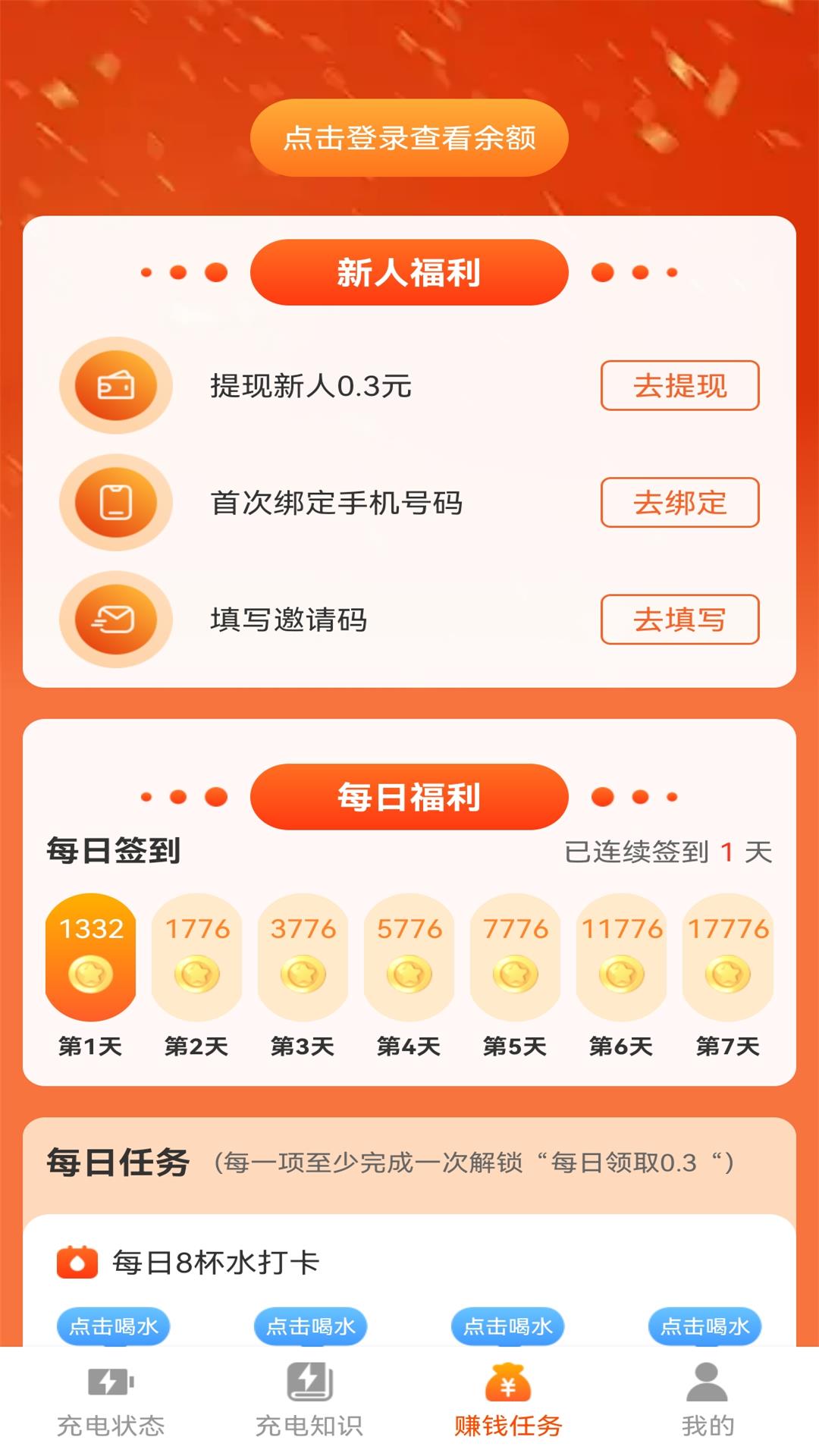
Task: Tap 去绑定 to bind phone number
Action: pos(679,503)
